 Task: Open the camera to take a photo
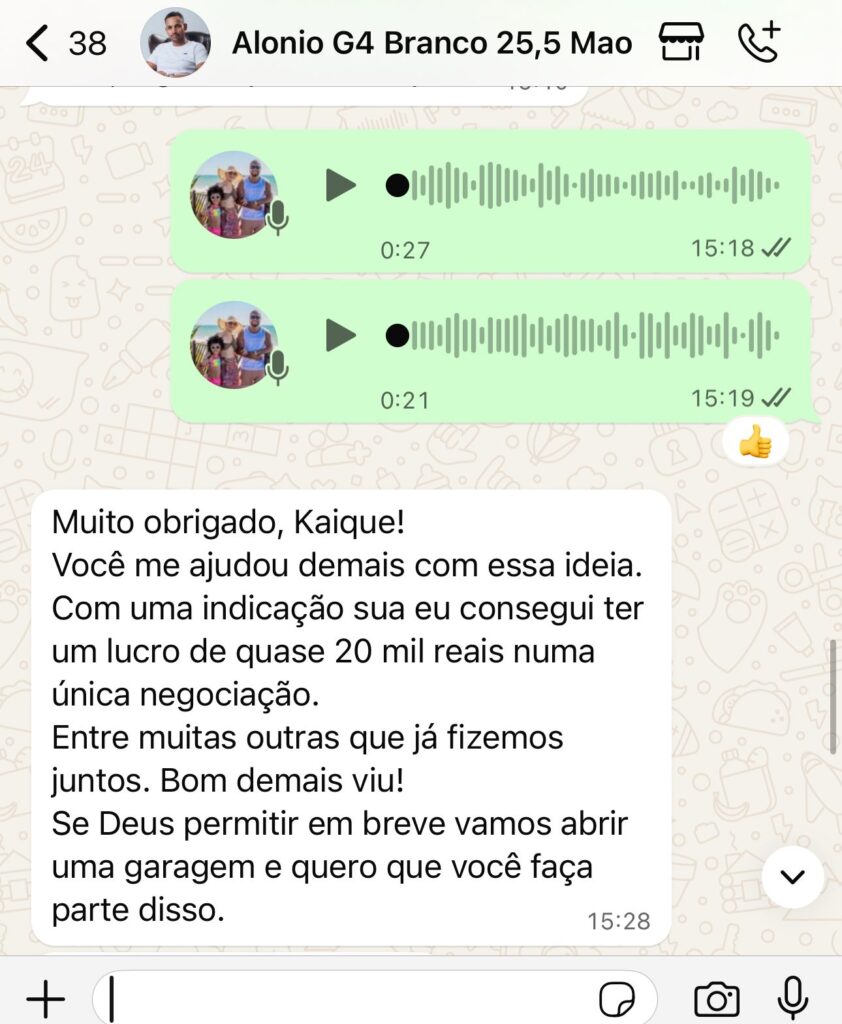pos(716,998)
